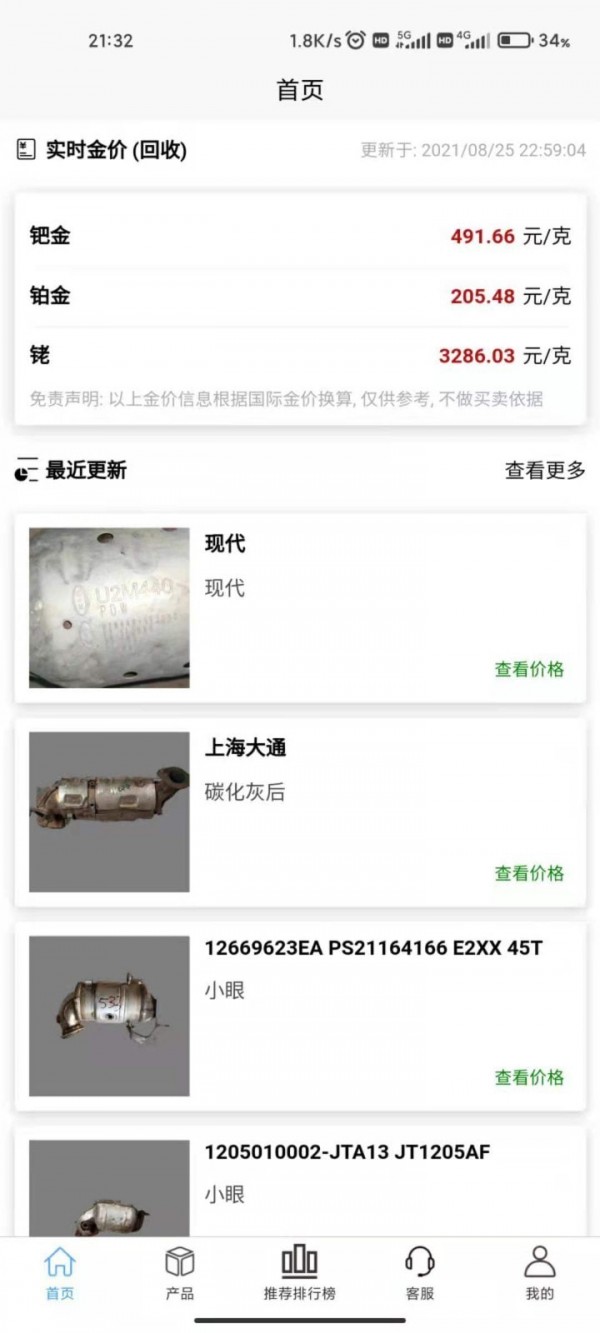Switch to the 产品 tab

pyautogui.click(x=180, y=1272)
